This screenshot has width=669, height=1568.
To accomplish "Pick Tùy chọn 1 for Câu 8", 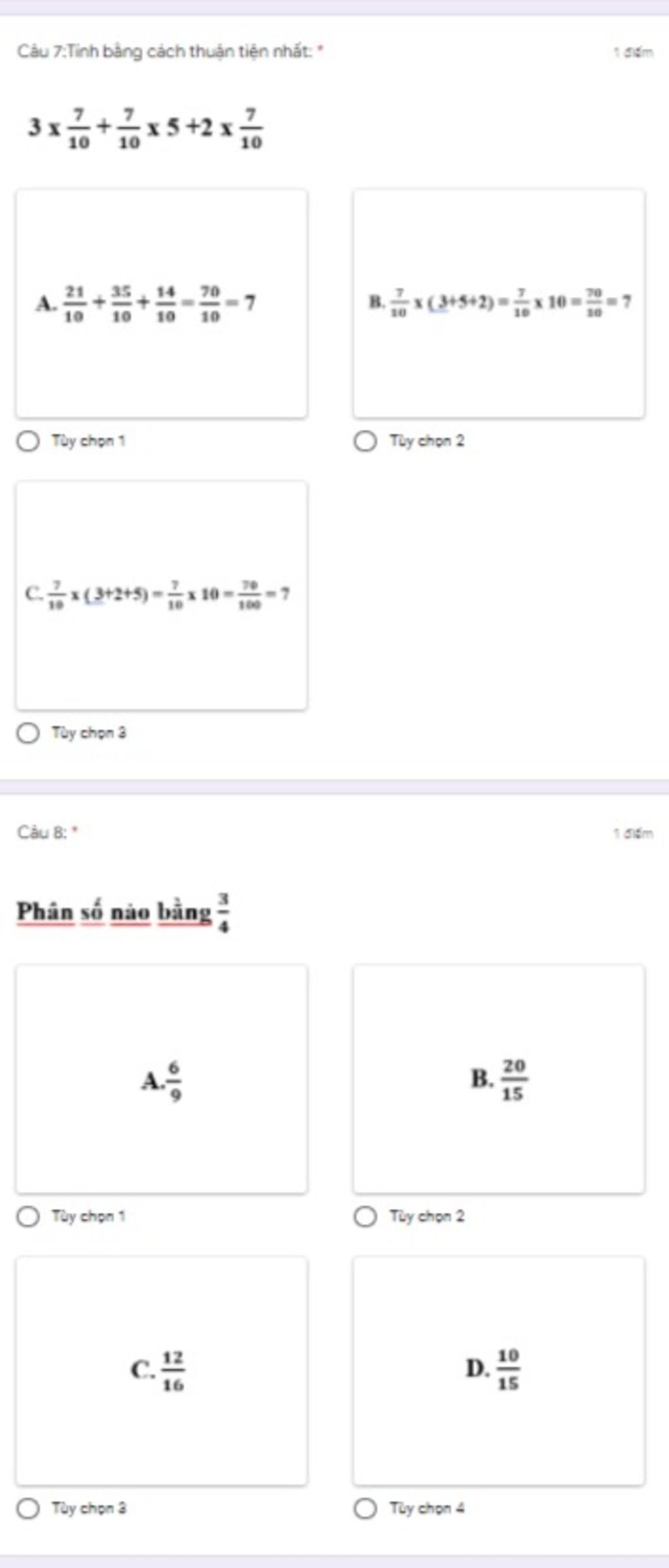I will tap(27, 1217).
